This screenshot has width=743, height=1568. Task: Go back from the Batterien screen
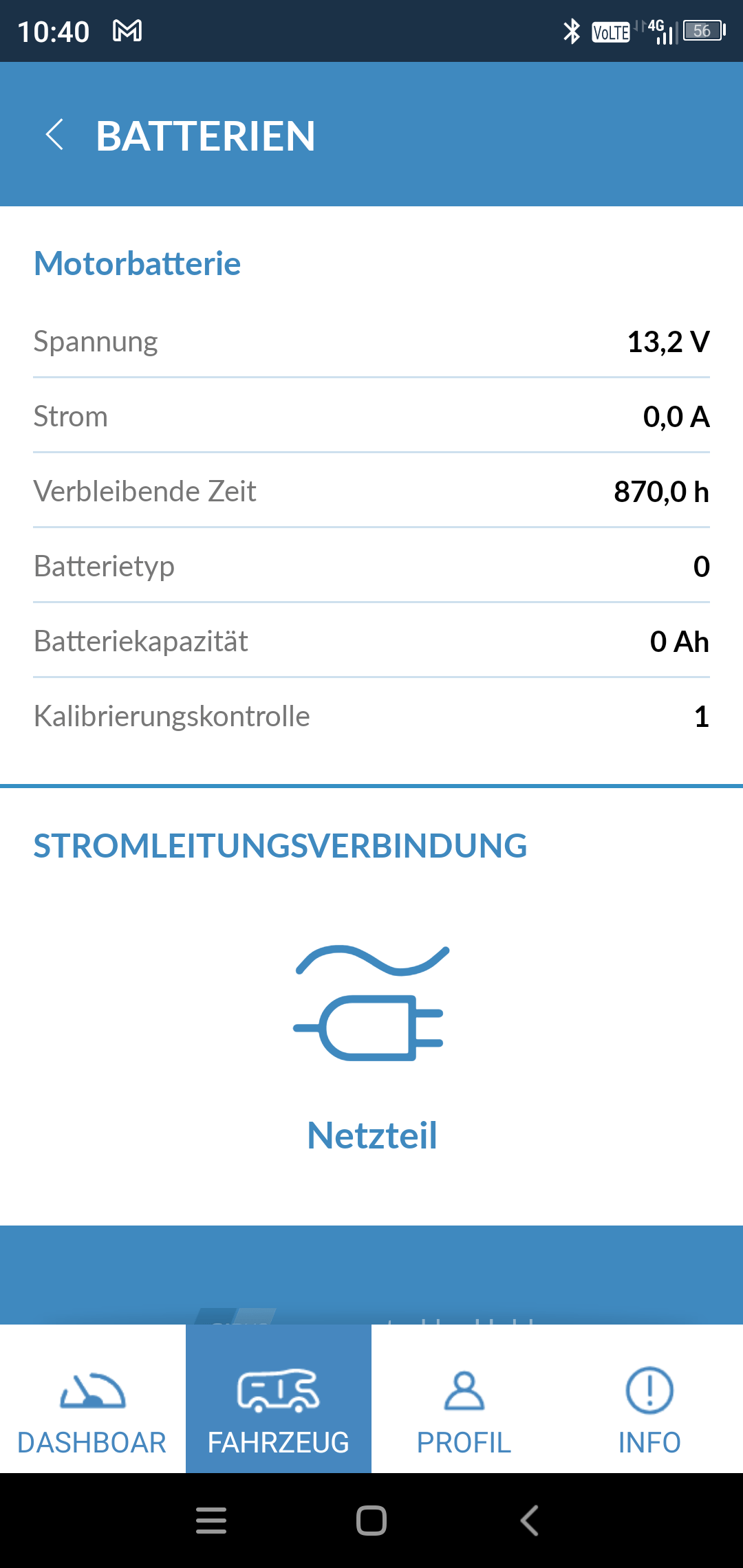(x=55, y=134)
